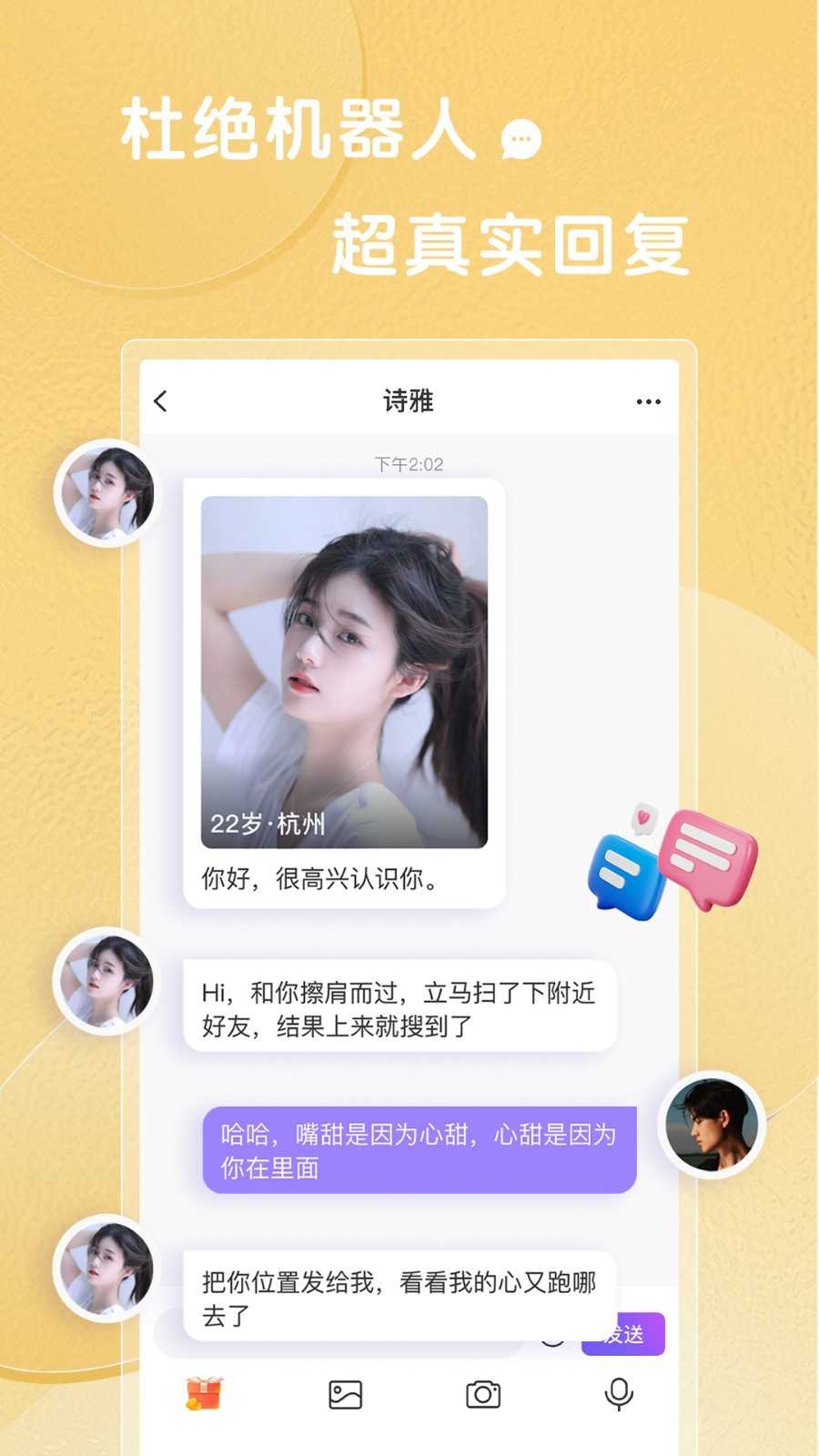This screenshot has height=1456, width=819.
Task: Select the greeting bubble 你好，很高兴认识你。
Action: (318, 881)
